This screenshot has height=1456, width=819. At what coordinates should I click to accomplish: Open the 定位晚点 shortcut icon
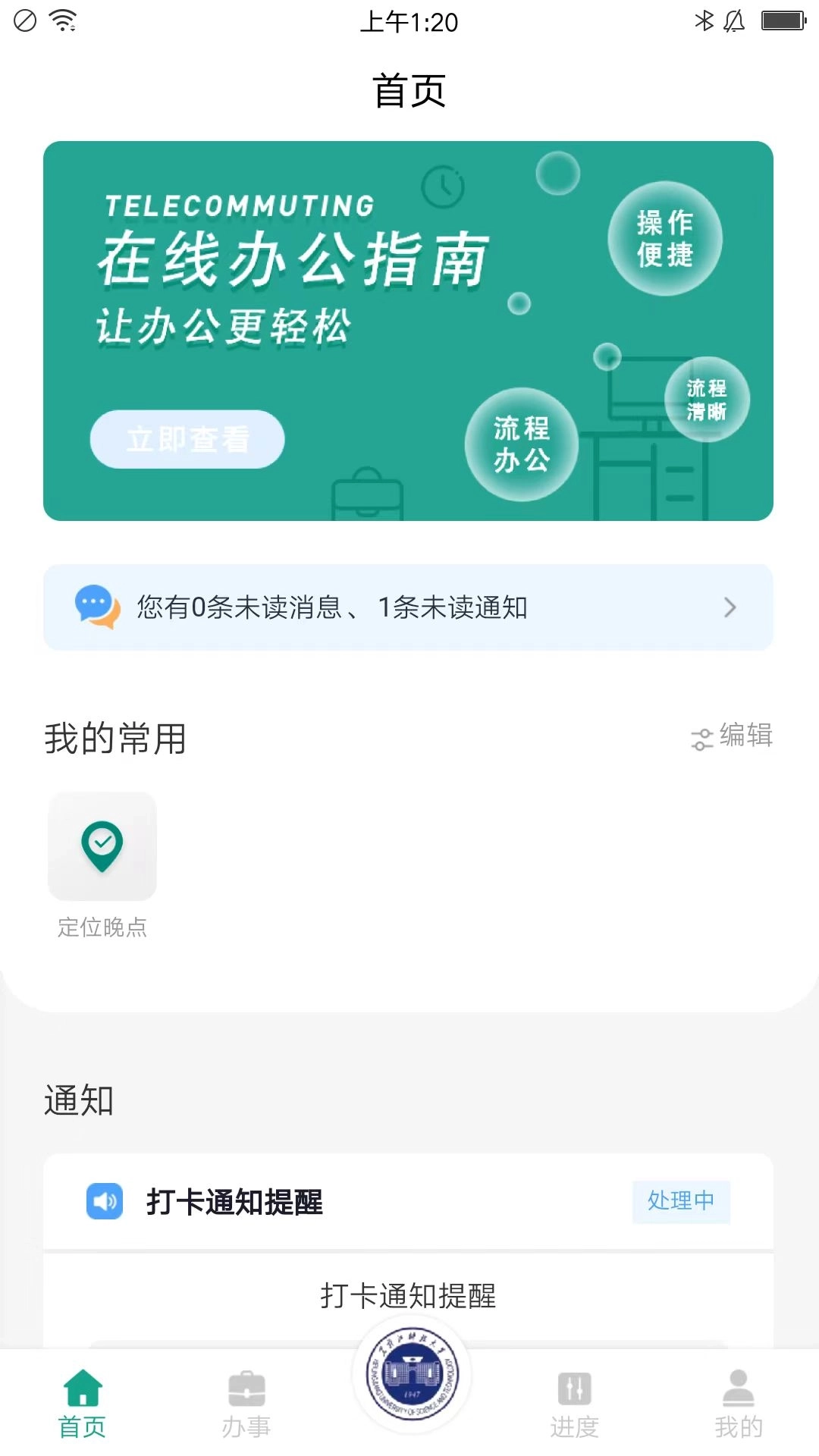102,847
